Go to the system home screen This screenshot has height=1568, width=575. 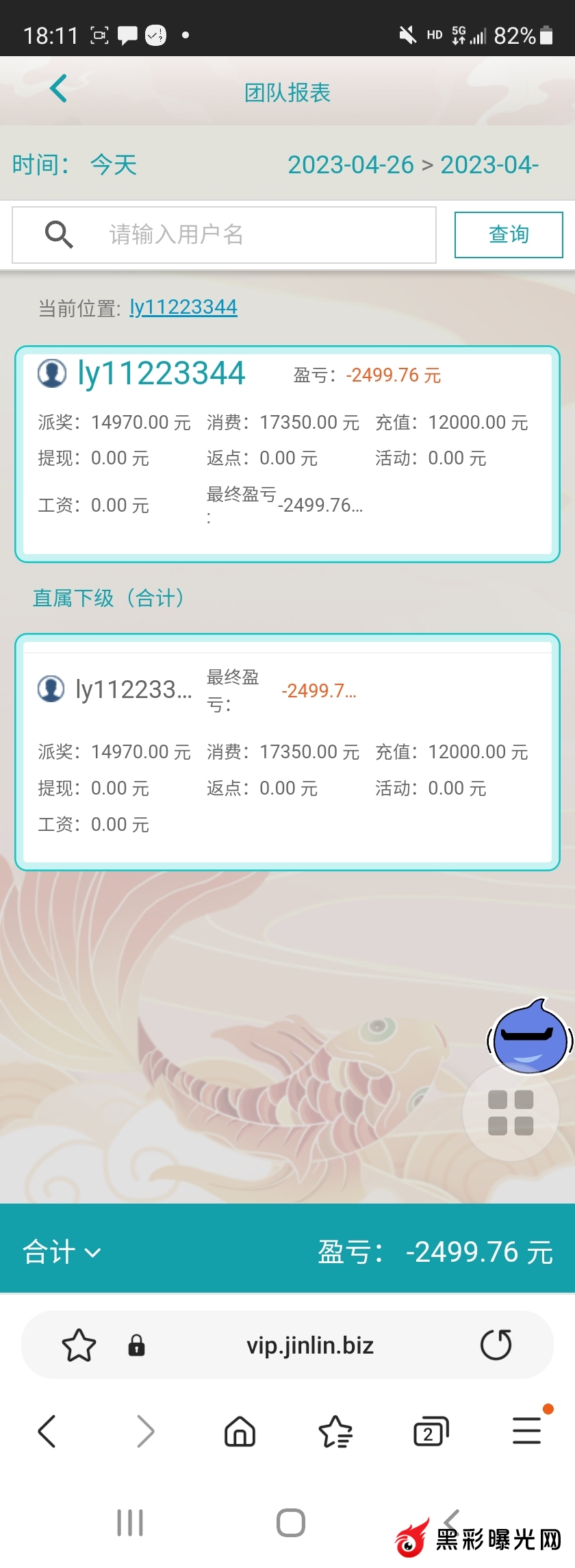point(290,1523)
